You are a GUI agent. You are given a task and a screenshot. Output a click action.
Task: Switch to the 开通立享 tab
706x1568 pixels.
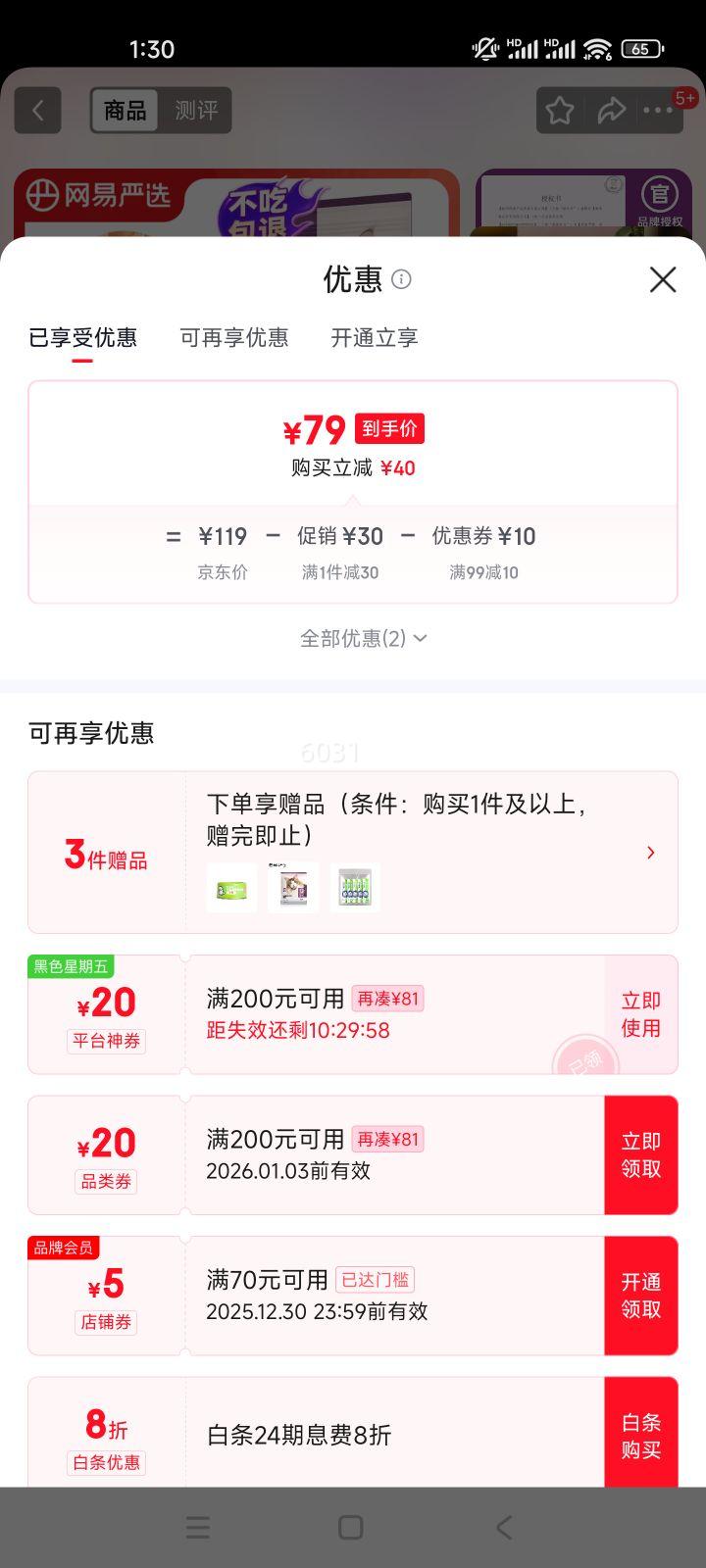tap(375, 337)
